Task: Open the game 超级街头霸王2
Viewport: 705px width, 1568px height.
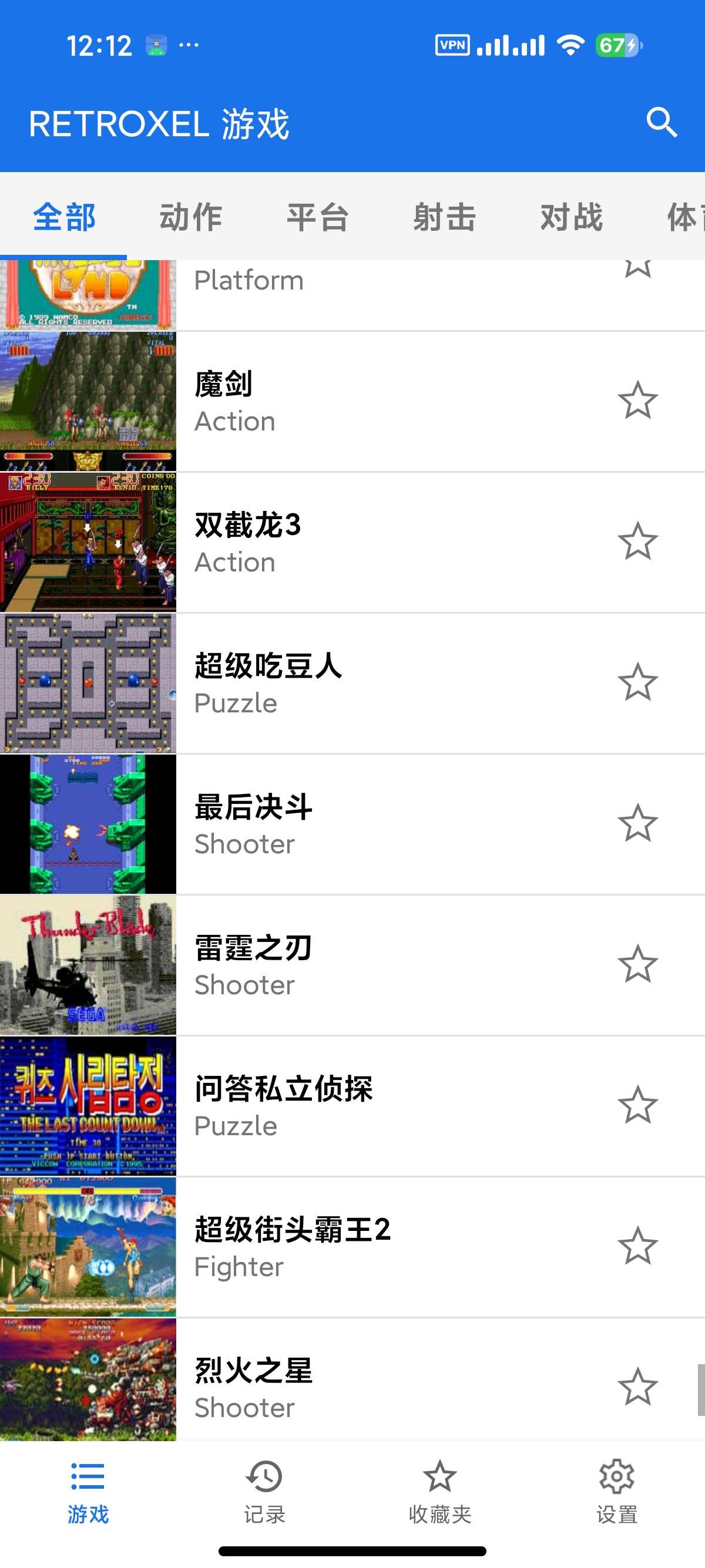Action: coord(352,1247)
